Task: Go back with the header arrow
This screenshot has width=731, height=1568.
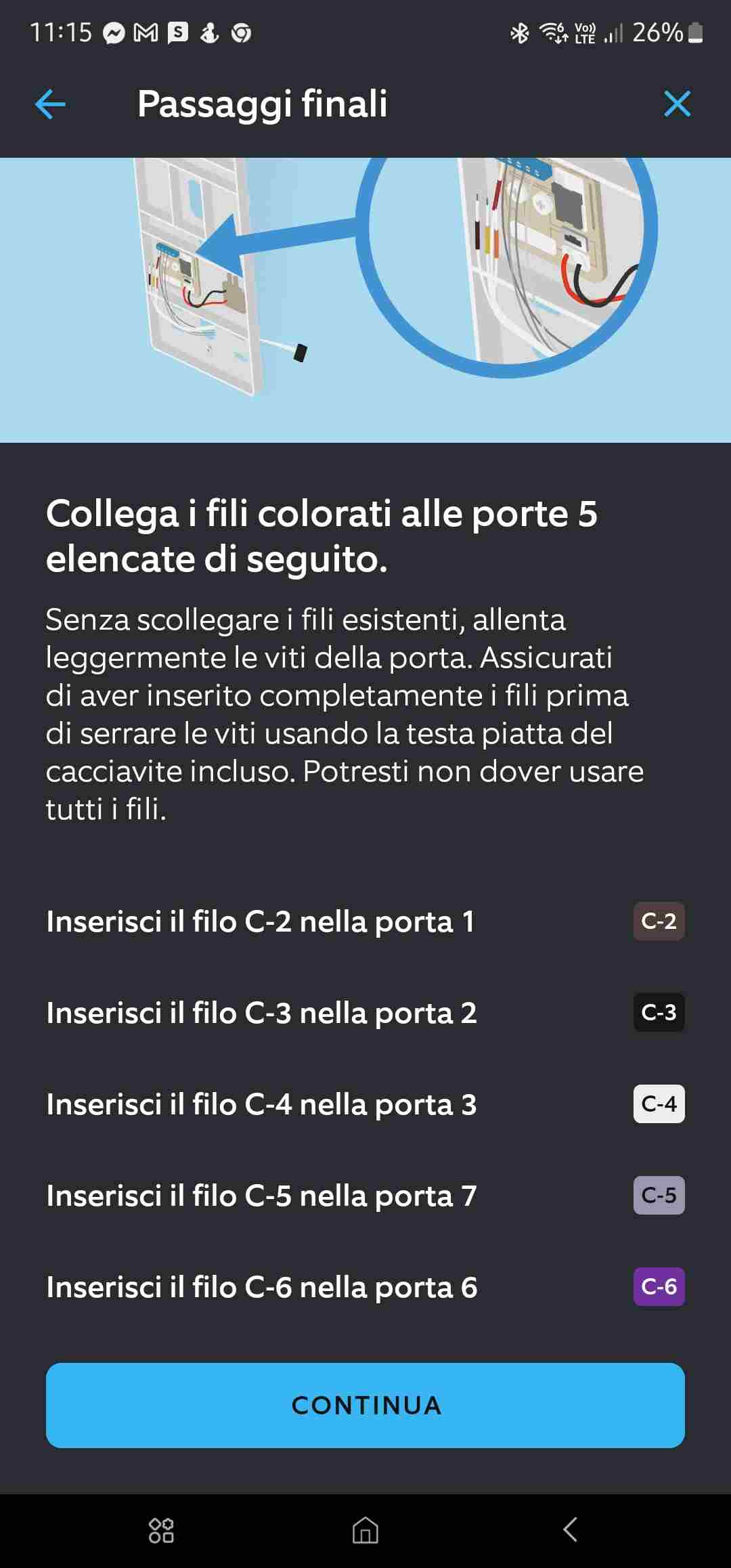Action: click(50, 104)
